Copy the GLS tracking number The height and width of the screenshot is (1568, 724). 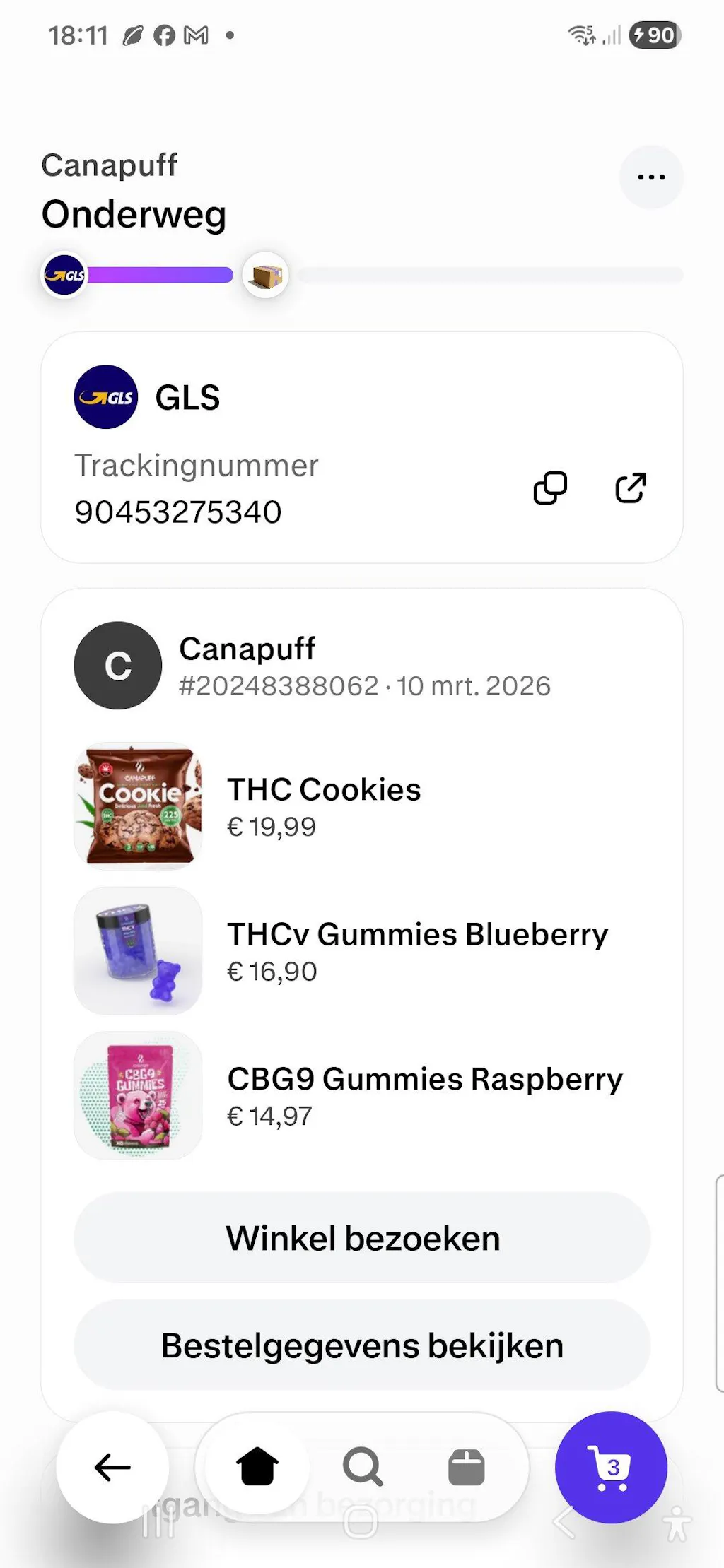click(x=550, y=488)
